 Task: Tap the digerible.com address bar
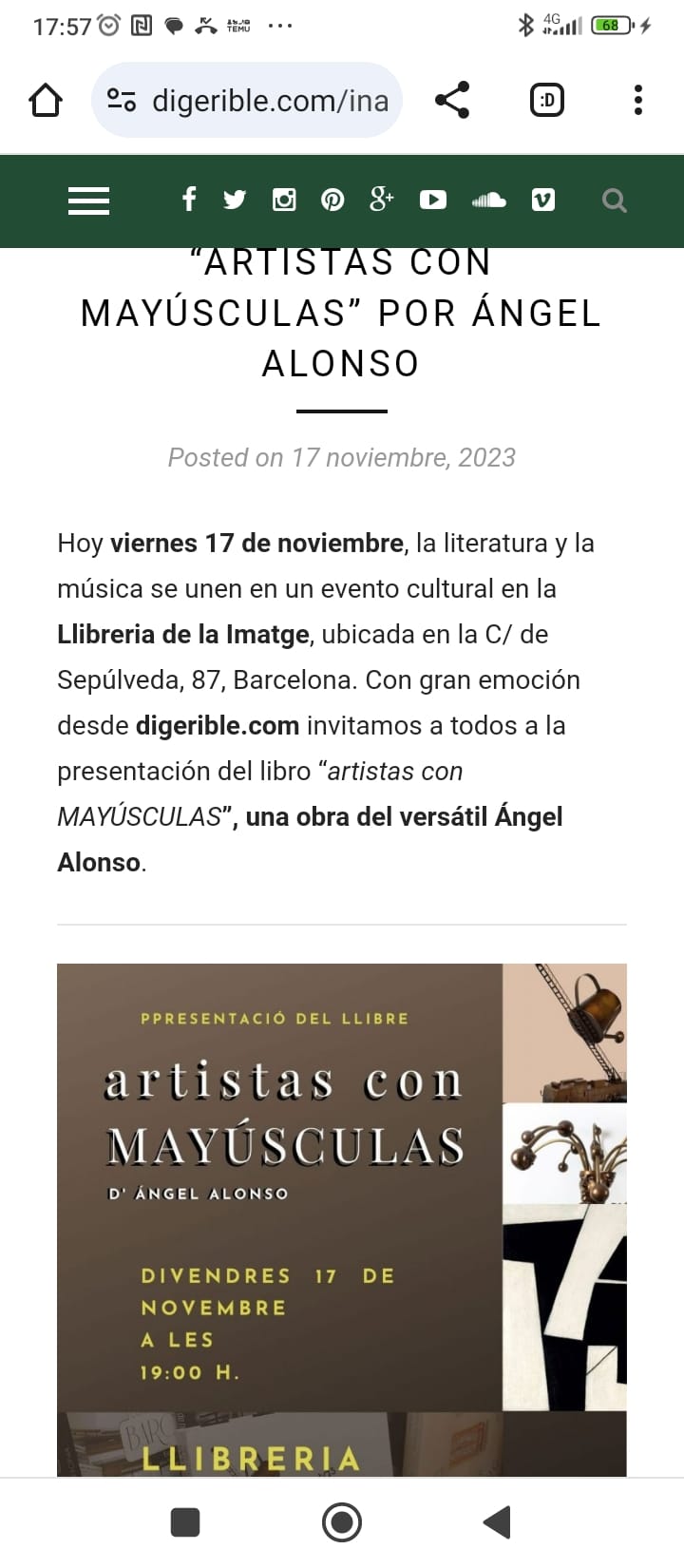[x=247, y=100]
